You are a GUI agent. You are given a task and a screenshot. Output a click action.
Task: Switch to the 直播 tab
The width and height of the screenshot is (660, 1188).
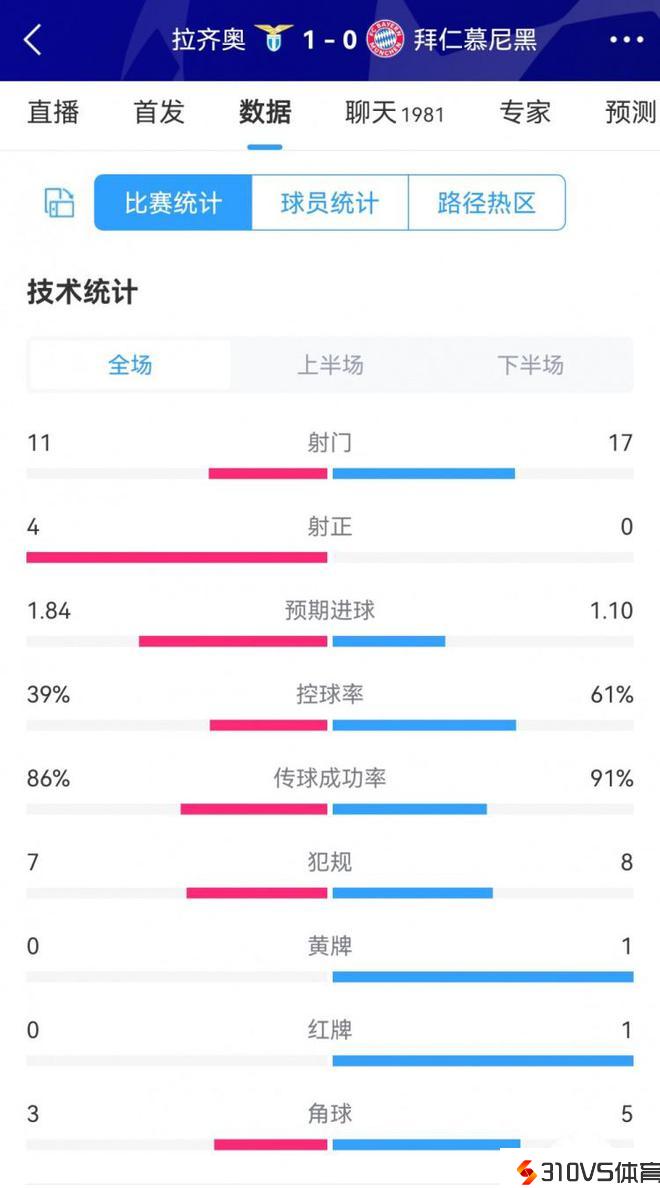coord(53,112)
